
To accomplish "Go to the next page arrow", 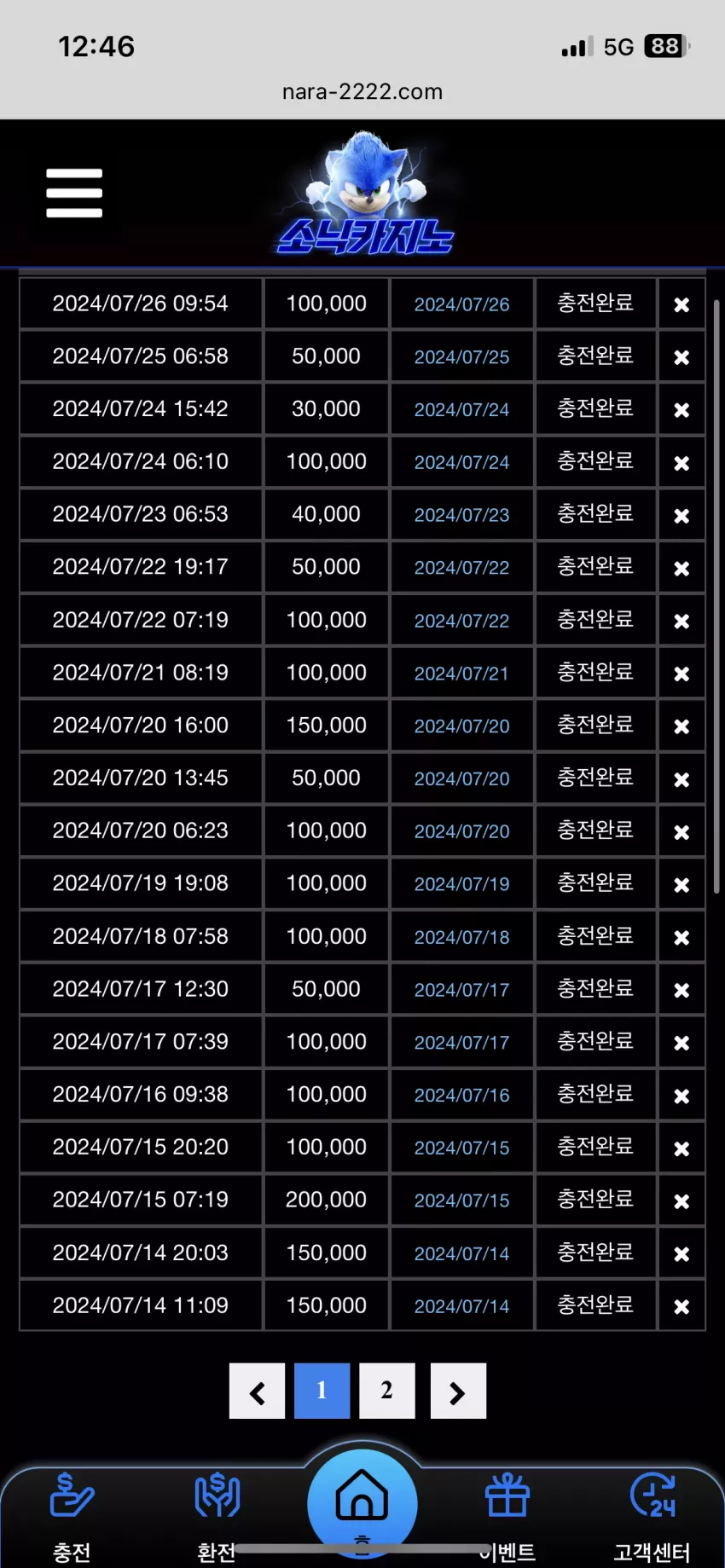I will point(458,1391).
